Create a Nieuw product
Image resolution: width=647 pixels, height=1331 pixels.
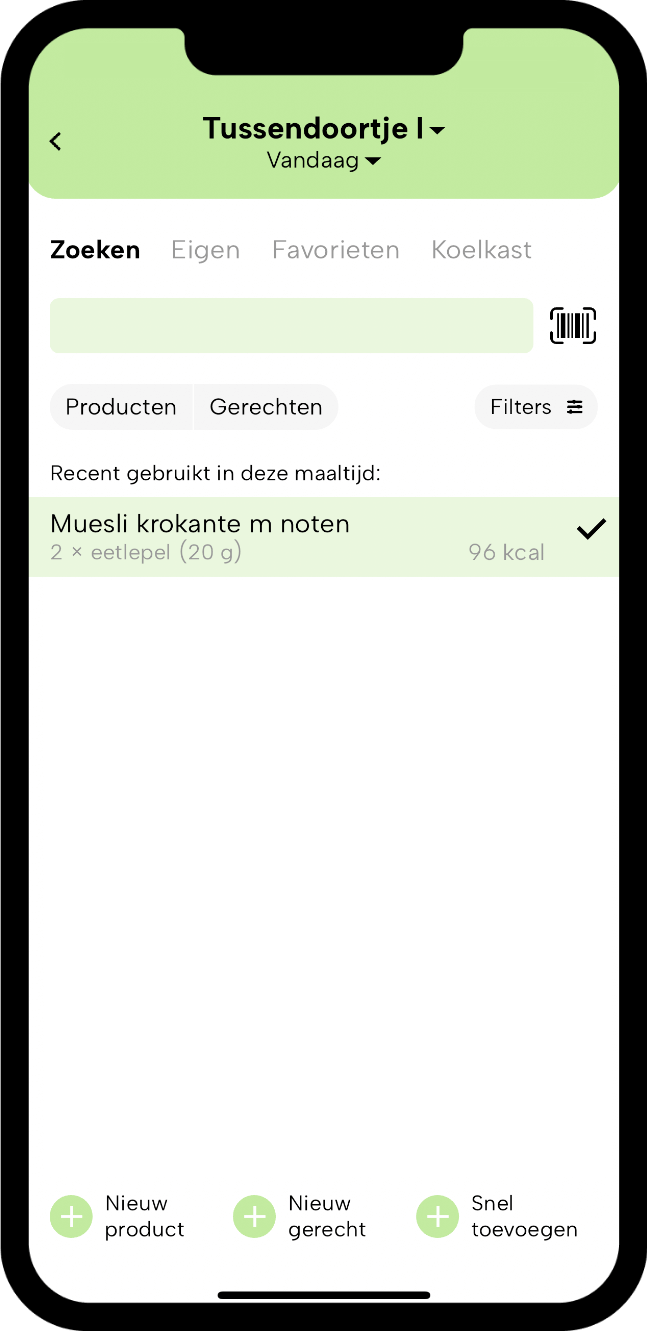point(118,1216)
